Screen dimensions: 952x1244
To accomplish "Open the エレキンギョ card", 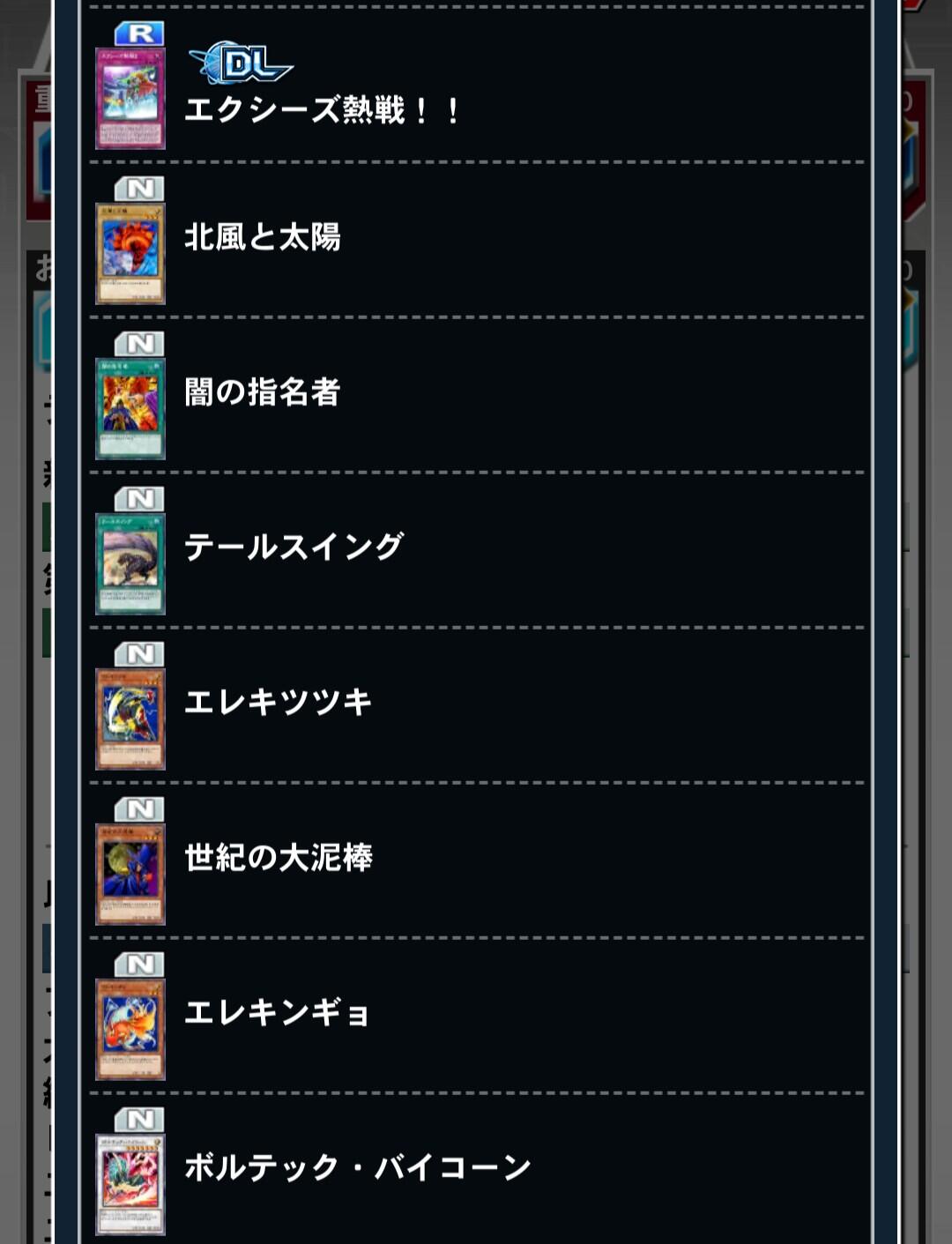I will click(476, 1015).
